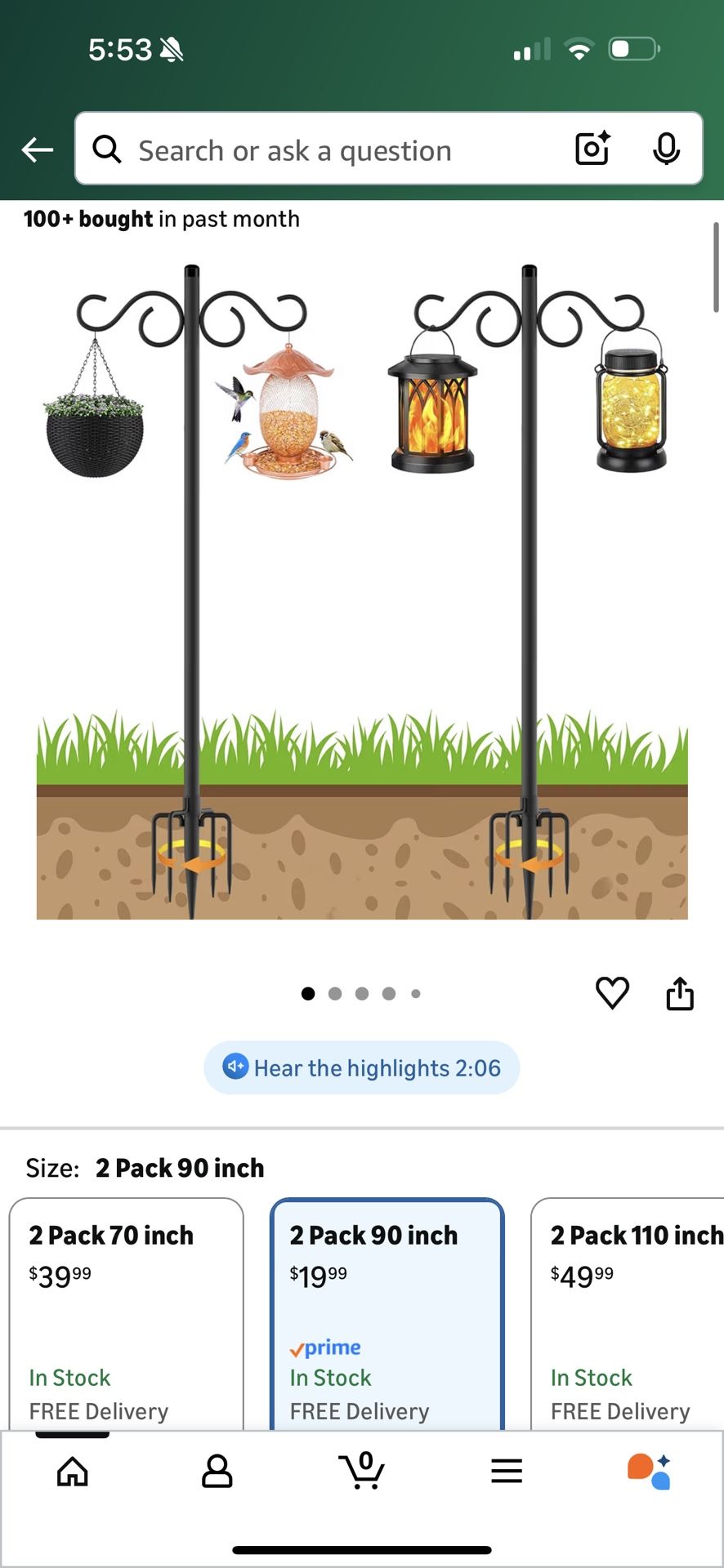Start voice search with microphone
The image size is (724, 1568).
[x=666, y=149]
